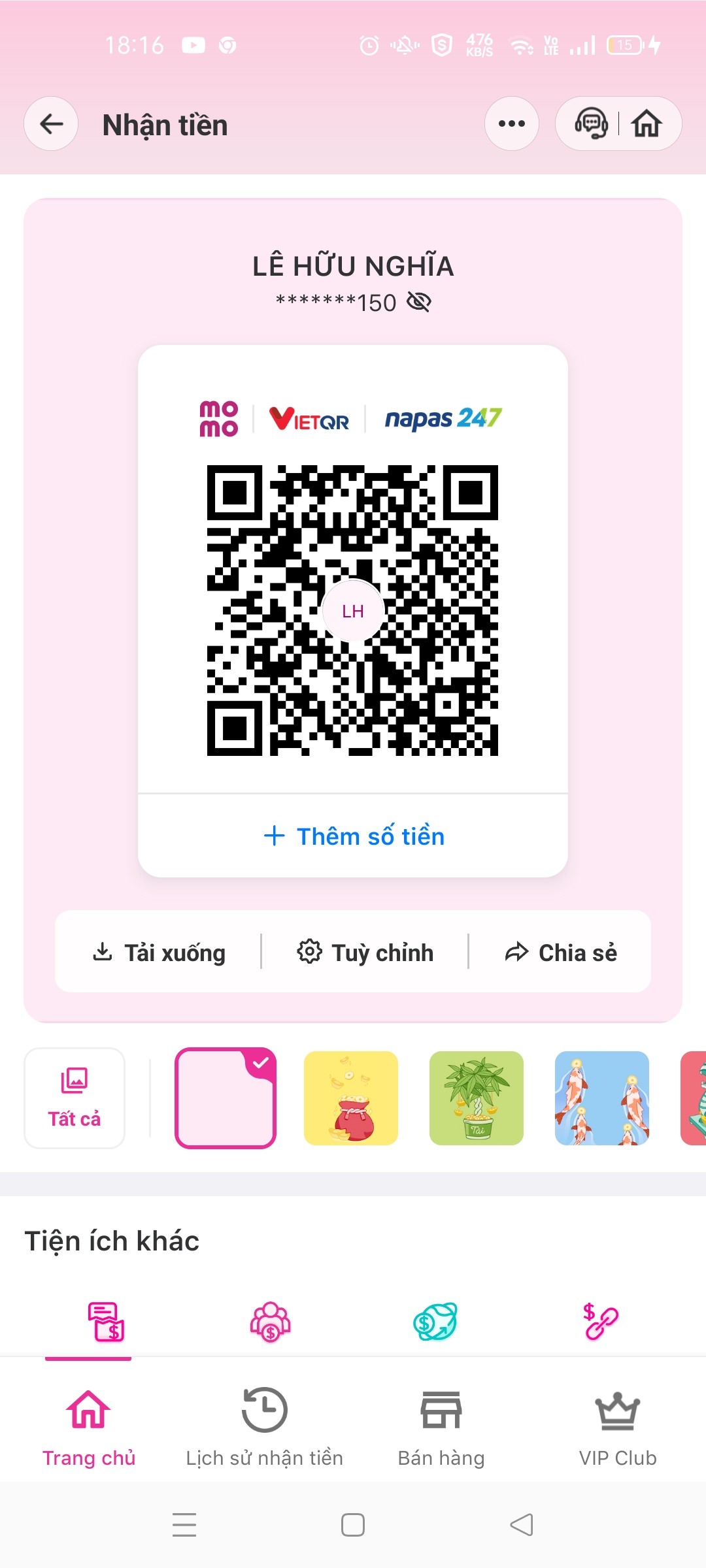Customize the QR with Tuỳ chỉnh
This screenshot has width=706, height=1568.
tap(365, 953)
